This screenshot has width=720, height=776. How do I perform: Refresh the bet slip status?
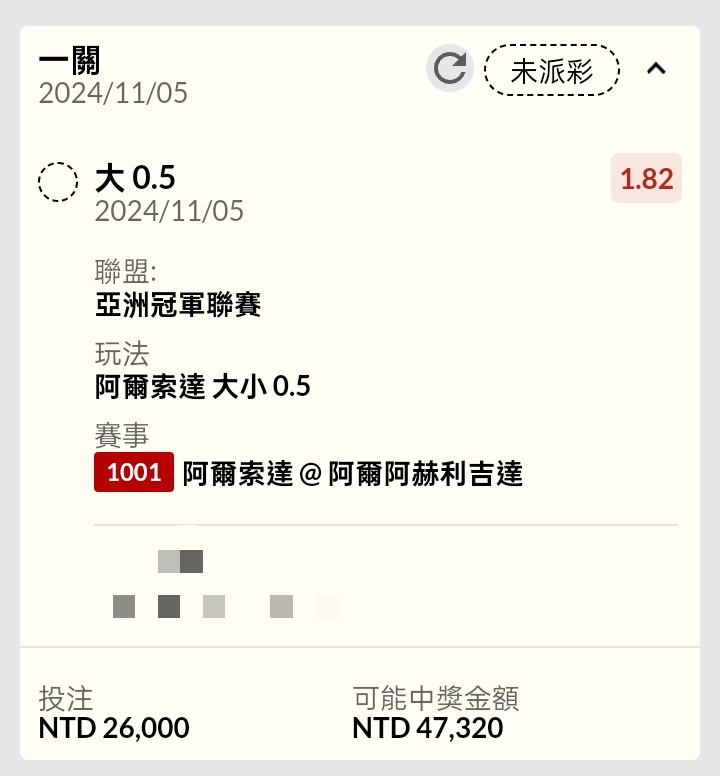pos(450,69)
